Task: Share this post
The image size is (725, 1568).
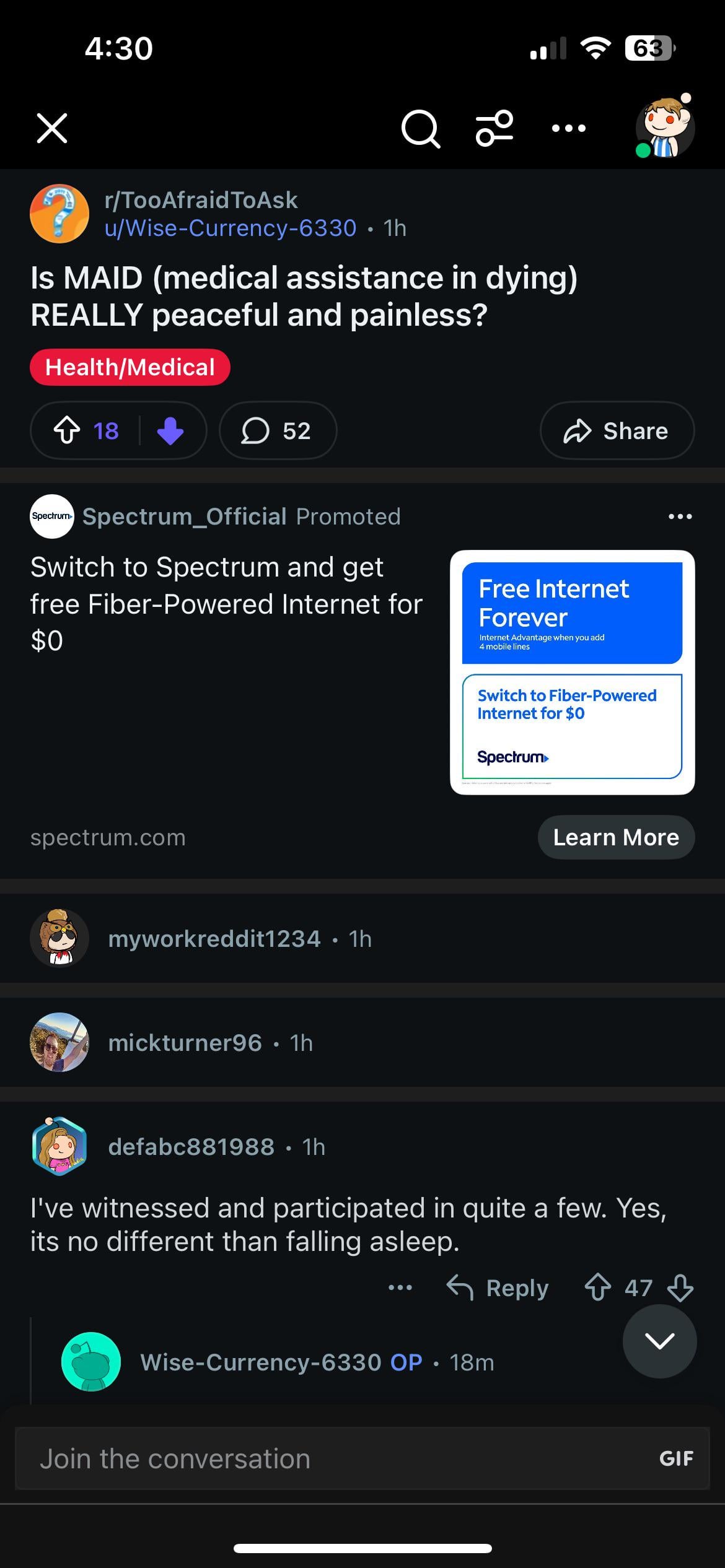Action: tap(617, 430)
